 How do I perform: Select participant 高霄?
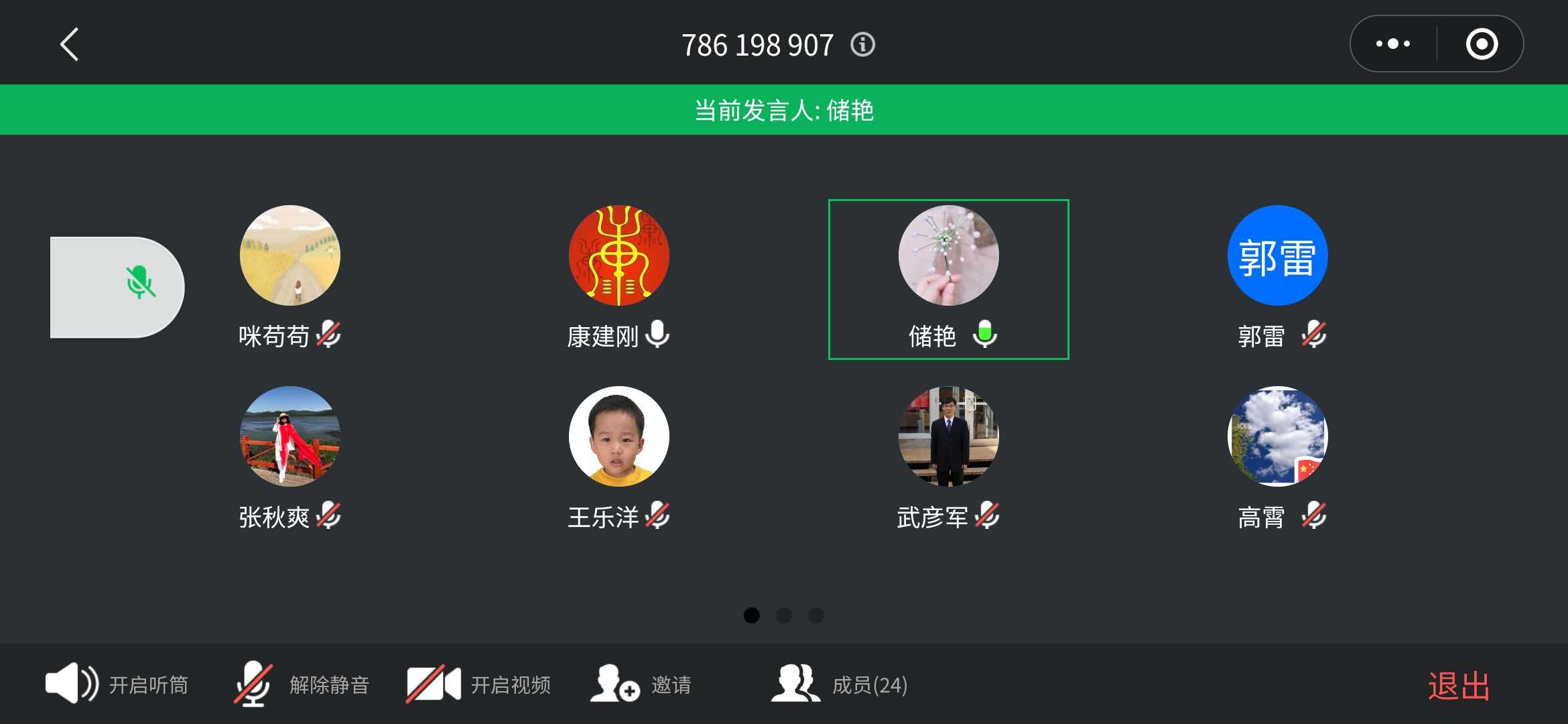[1277, 436]
